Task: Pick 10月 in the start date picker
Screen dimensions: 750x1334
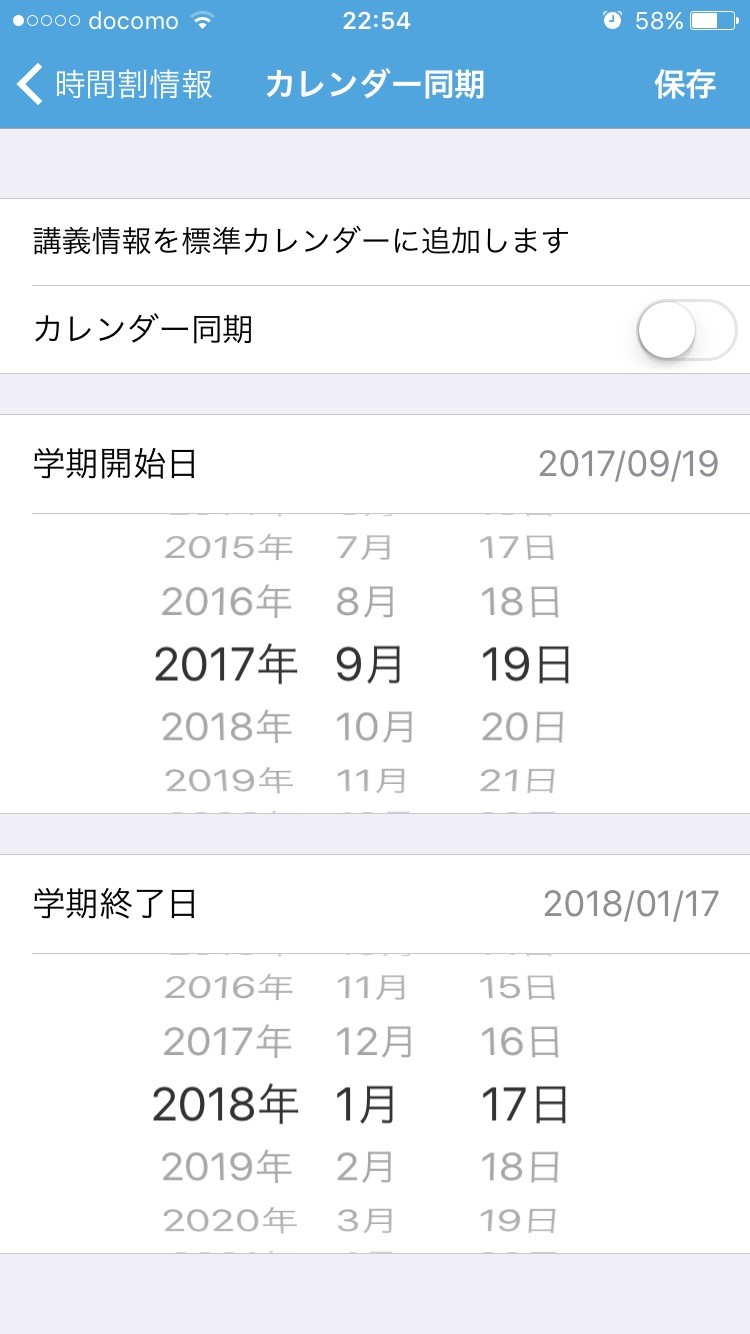Action: 374,727
